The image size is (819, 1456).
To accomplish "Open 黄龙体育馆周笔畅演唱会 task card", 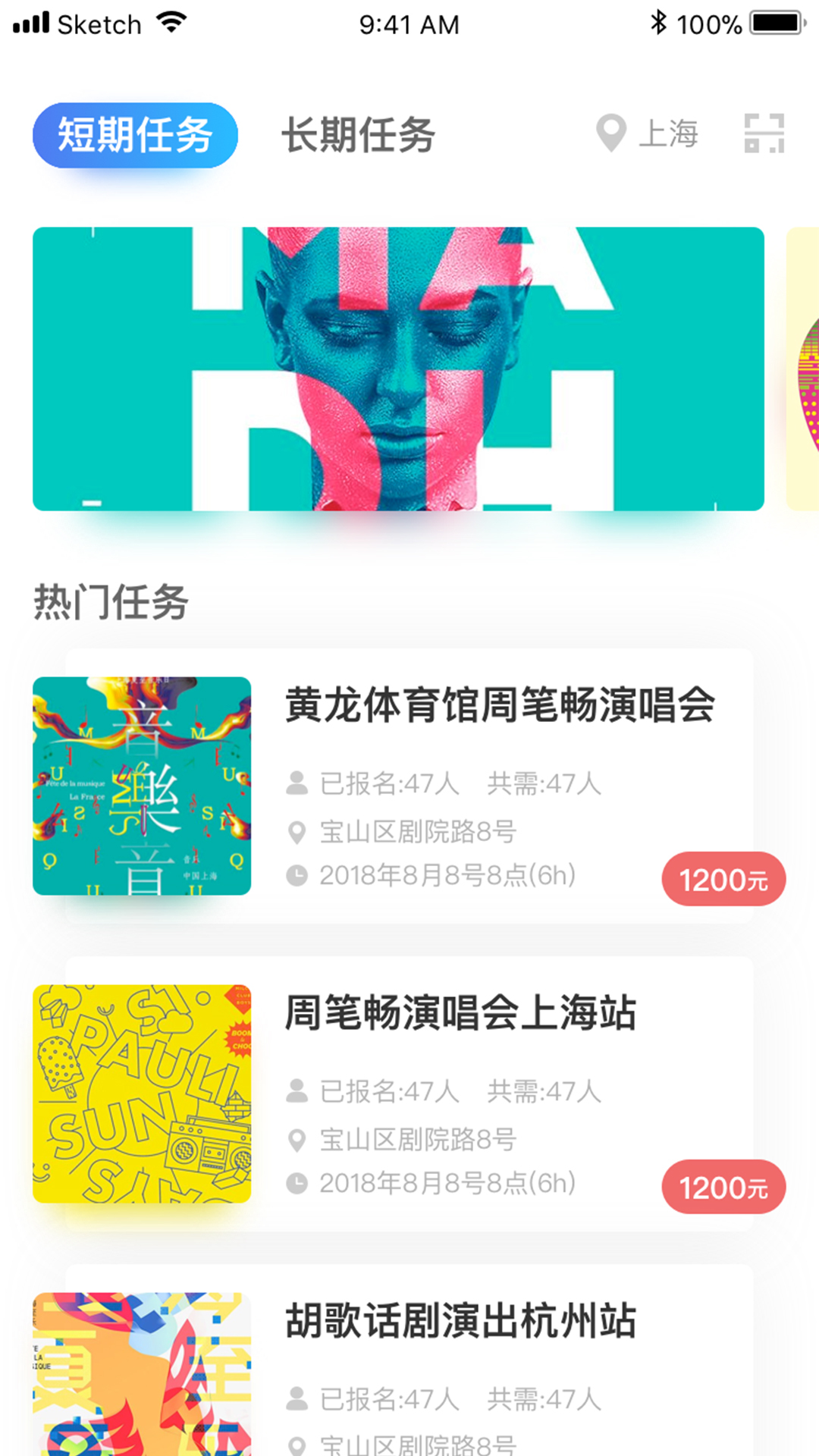I will (409, 786).
